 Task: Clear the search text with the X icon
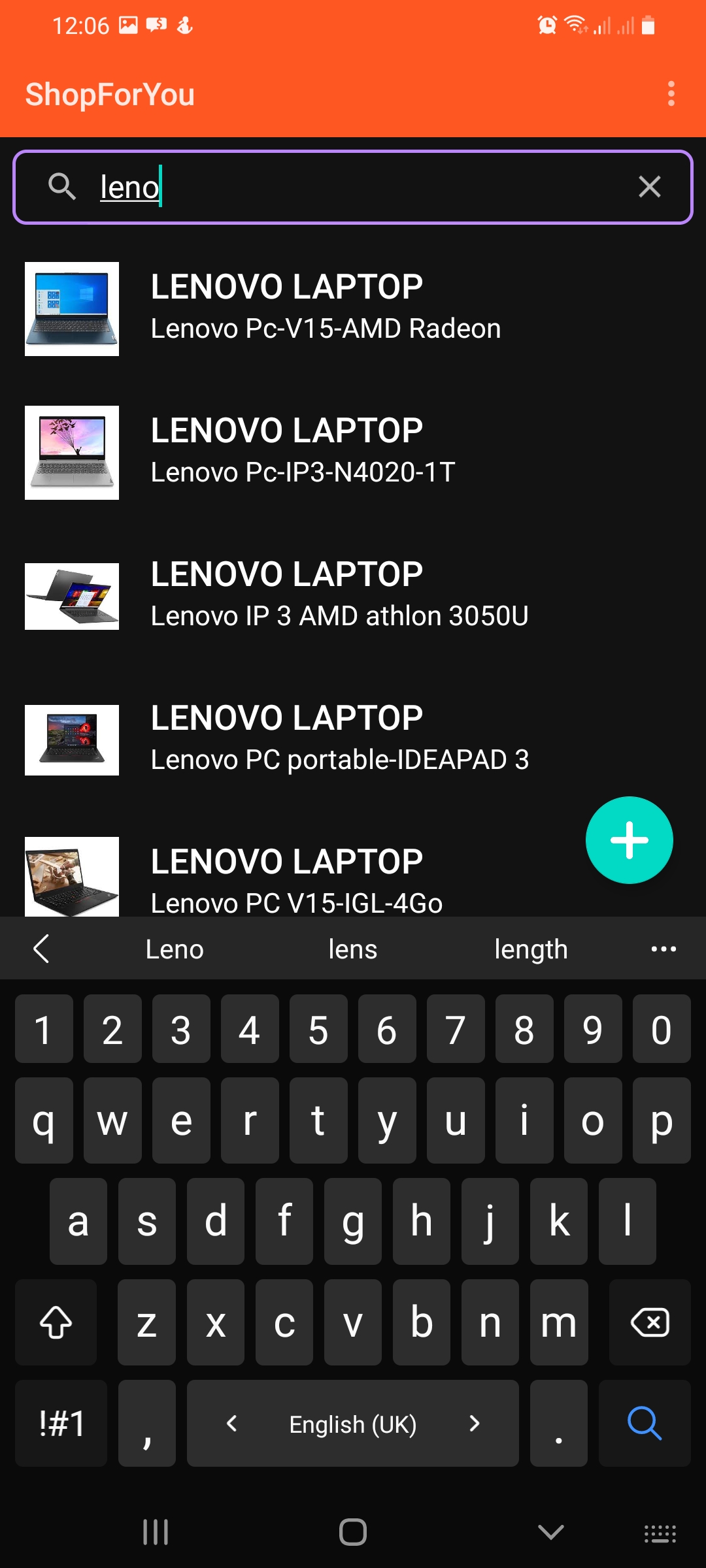point(649,187)
